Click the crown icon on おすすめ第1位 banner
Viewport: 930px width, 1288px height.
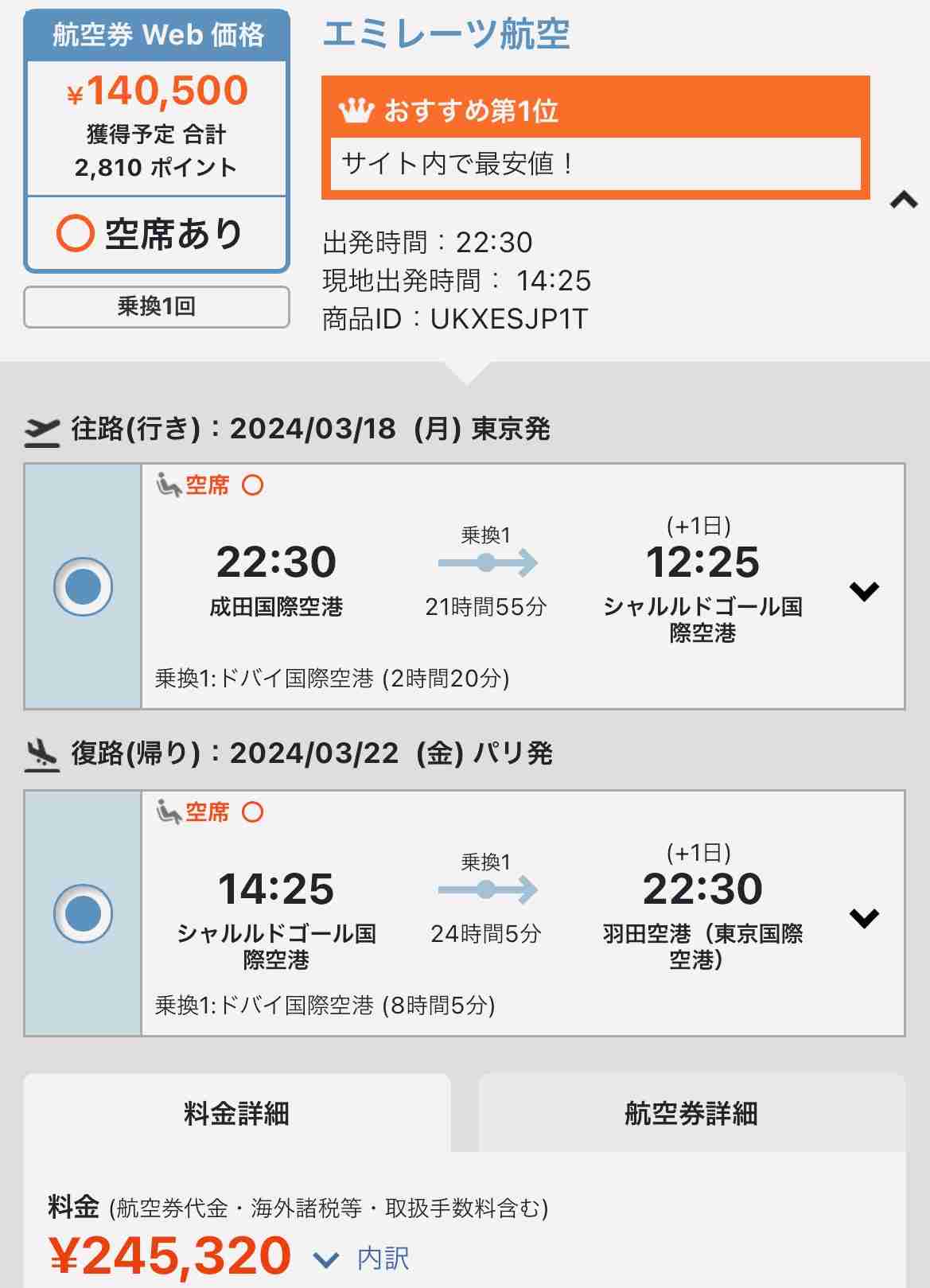tap(357, 111)
